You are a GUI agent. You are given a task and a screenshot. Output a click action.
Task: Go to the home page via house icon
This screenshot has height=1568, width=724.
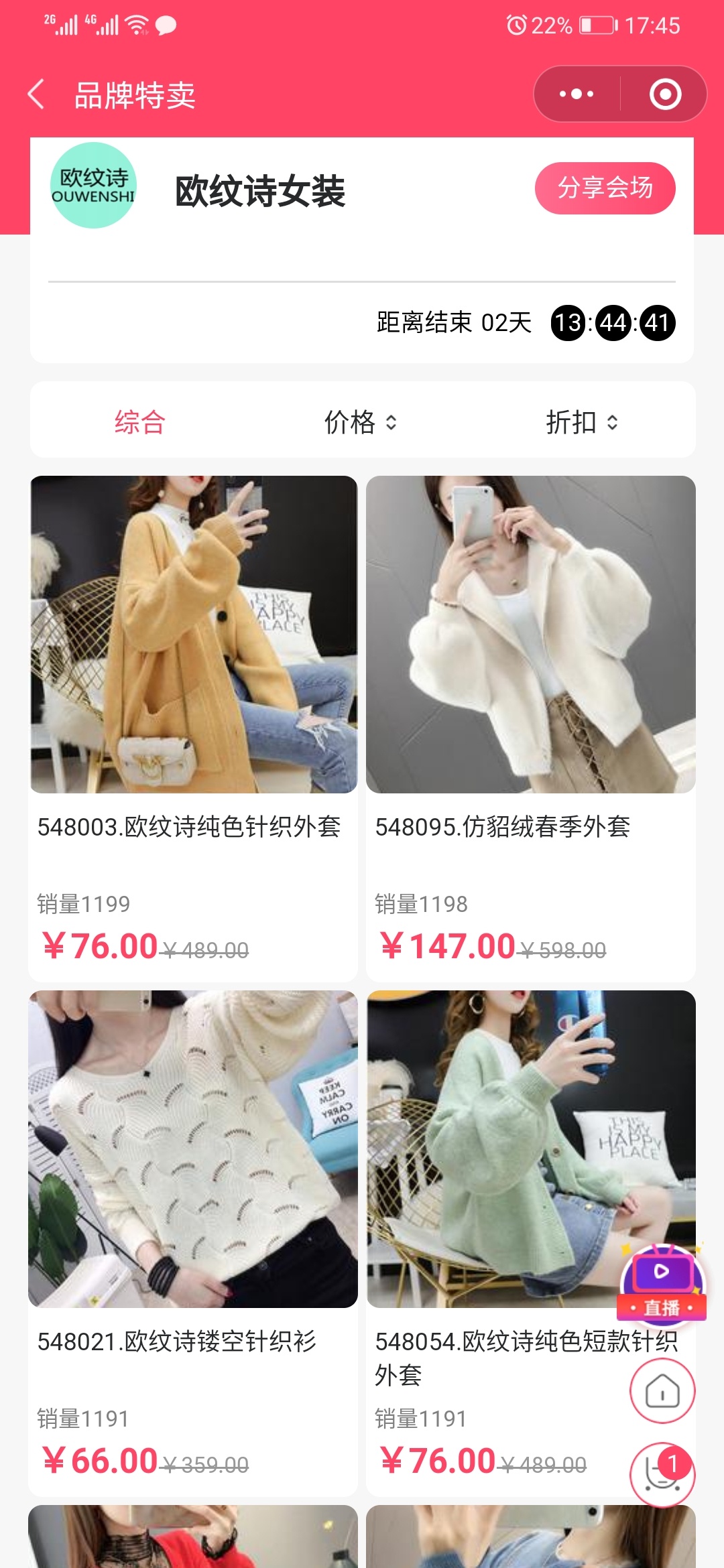click(x=662, y=1390)
